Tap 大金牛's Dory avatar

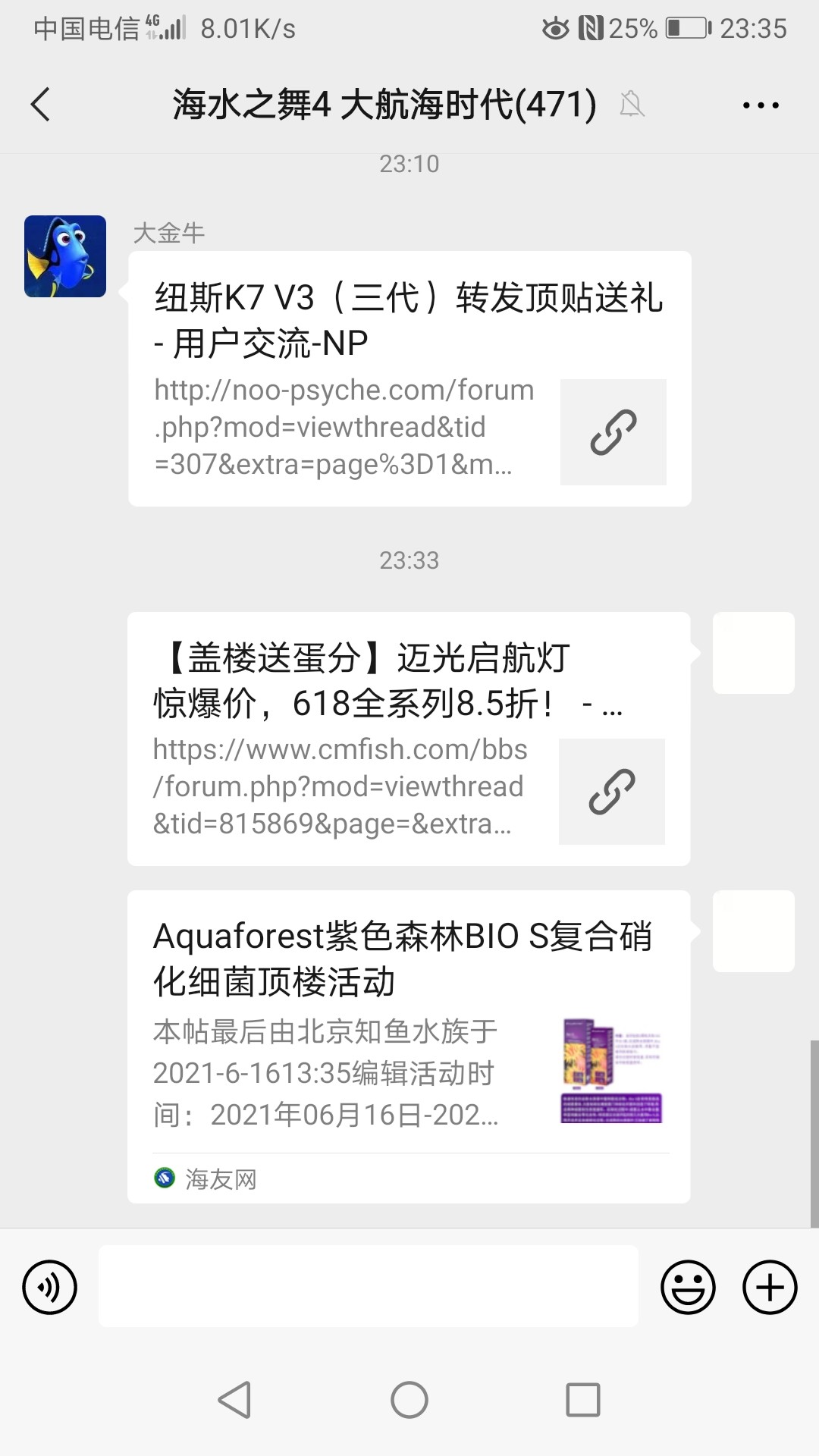pyautogui.click(x=65, y=256)
